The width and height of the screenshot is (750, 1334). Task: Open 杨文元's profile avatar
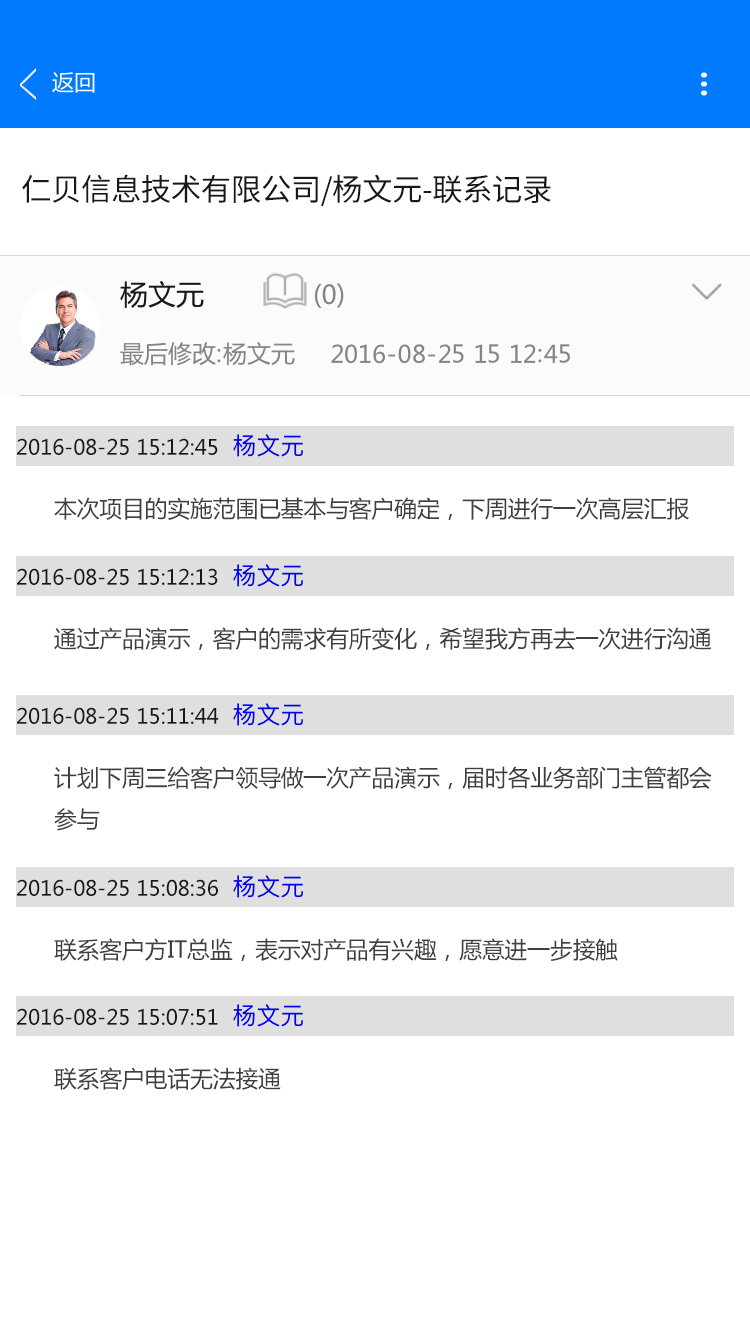click(x=59, y=326)
